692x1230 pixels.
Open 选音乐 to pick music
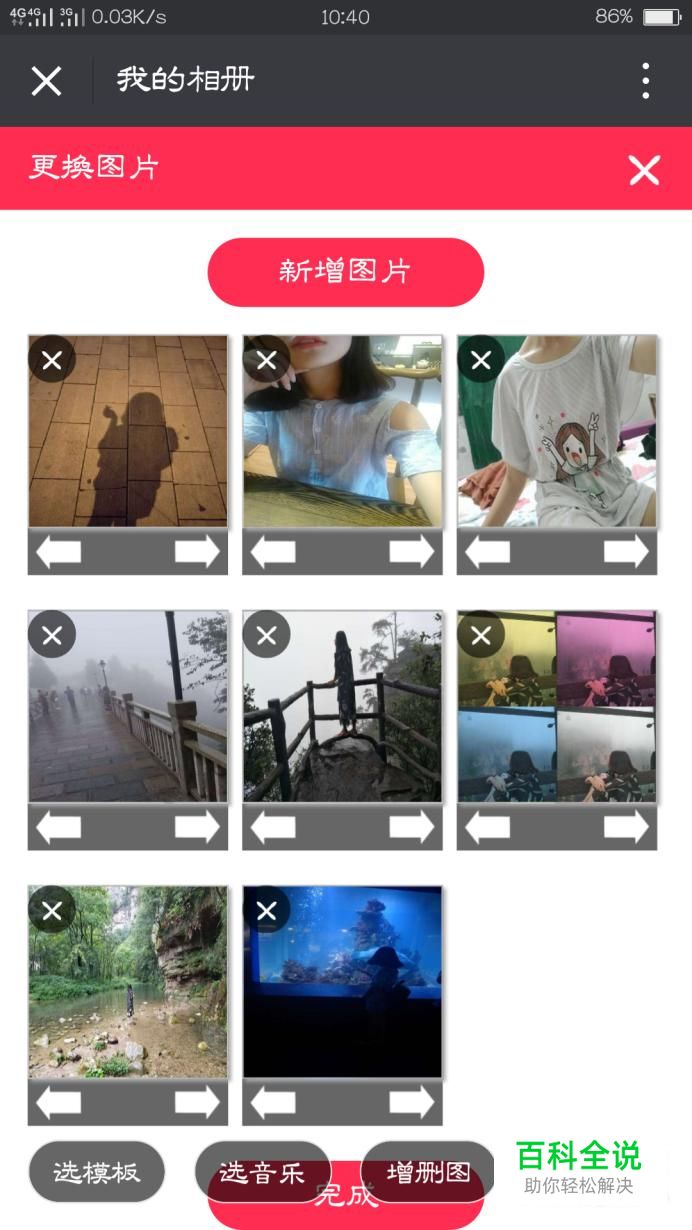262,1172
